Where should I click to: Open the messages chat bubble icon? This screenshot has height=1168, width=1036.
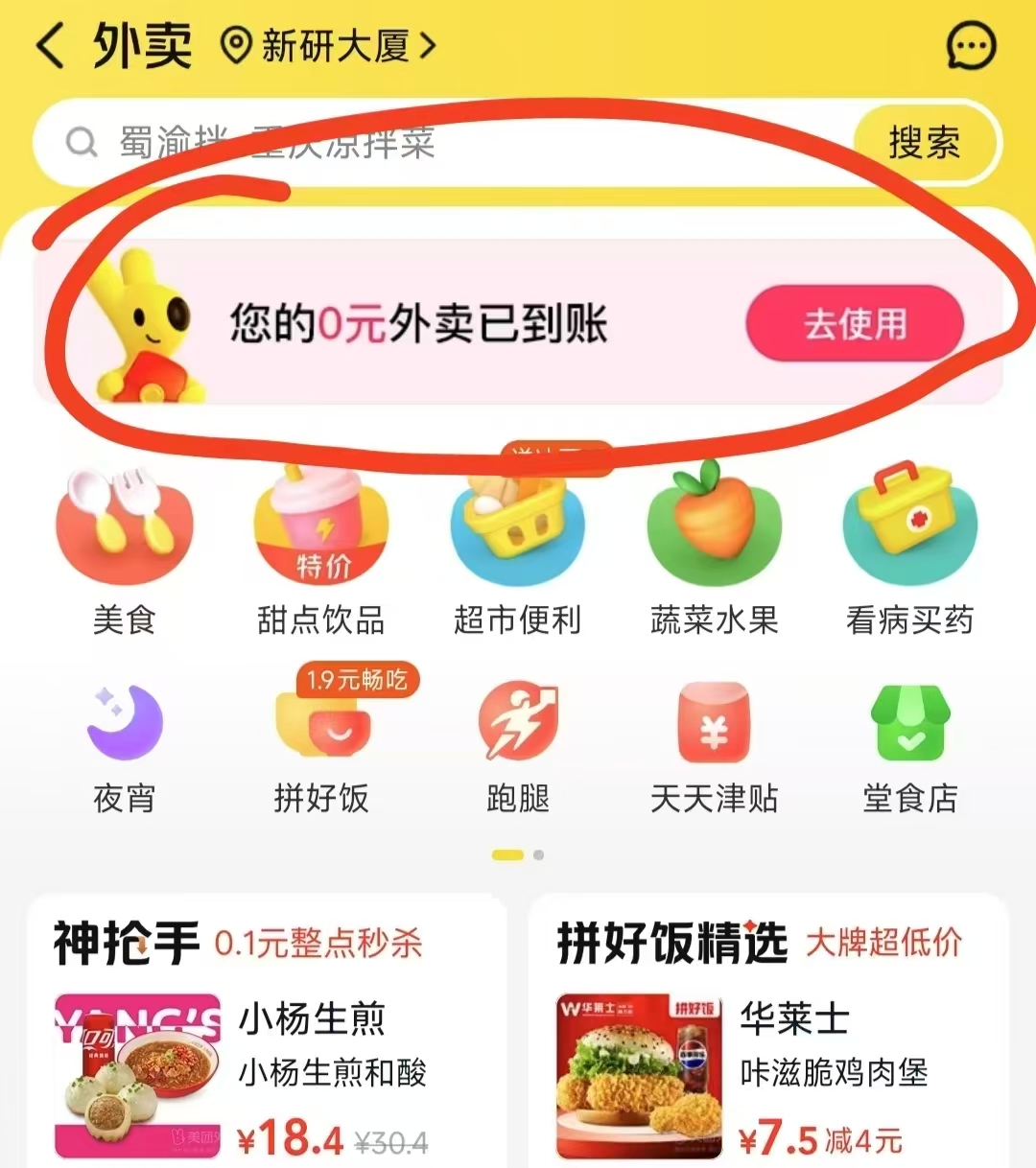point(971,46)
